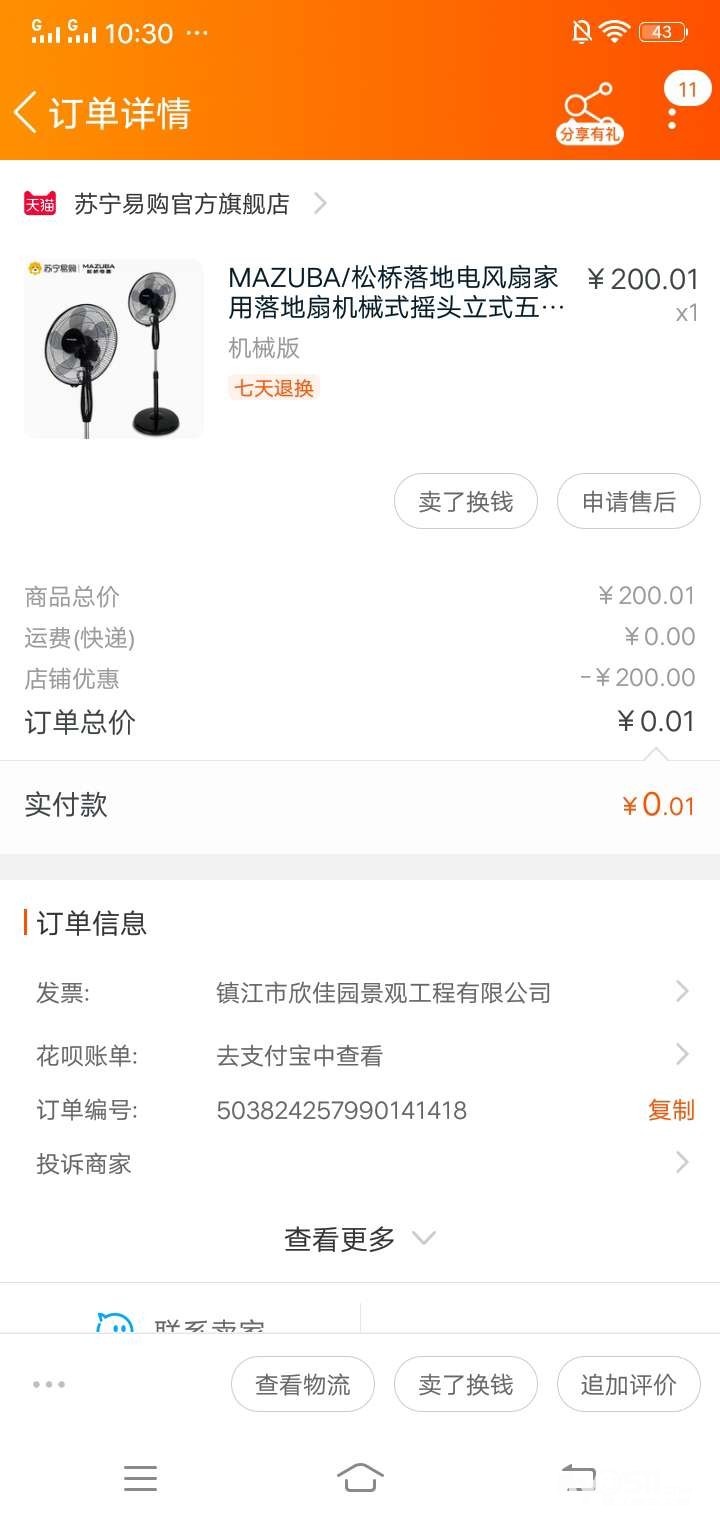Viewport: 720px width, 1520px height.
Task: Open the MAZUBA fan product image
Action: [x=113, y=349]
